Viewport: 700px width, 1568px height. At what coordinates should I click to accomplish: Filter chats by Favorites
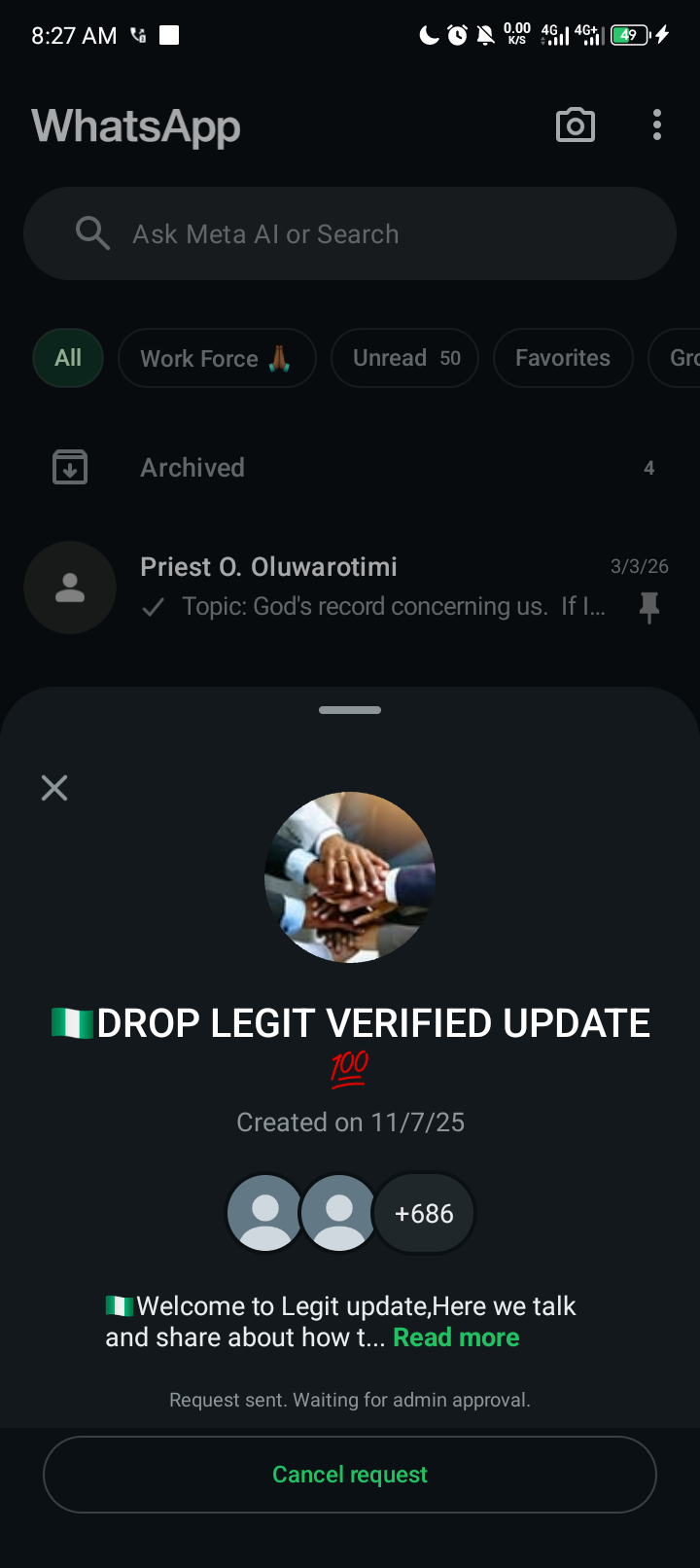click(x=563, y=358)
